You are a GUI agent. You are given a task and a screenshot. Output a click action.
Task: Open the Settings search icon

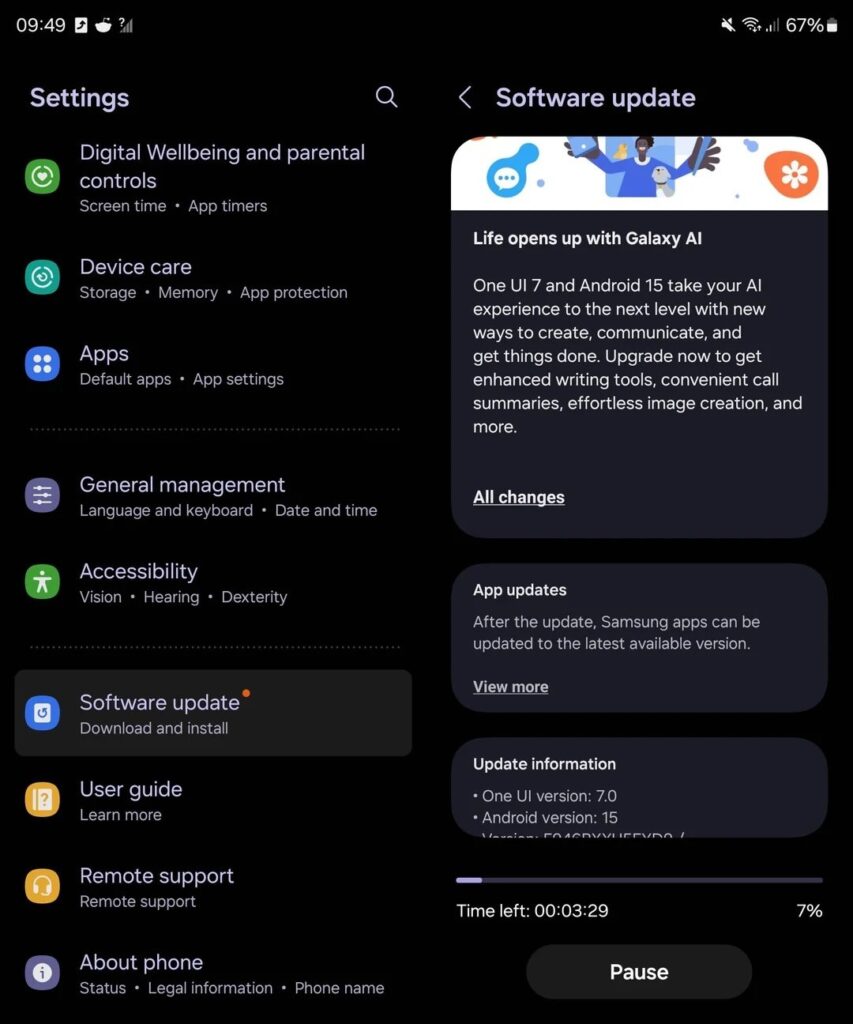pyautogui.click(x=386, y=97)
